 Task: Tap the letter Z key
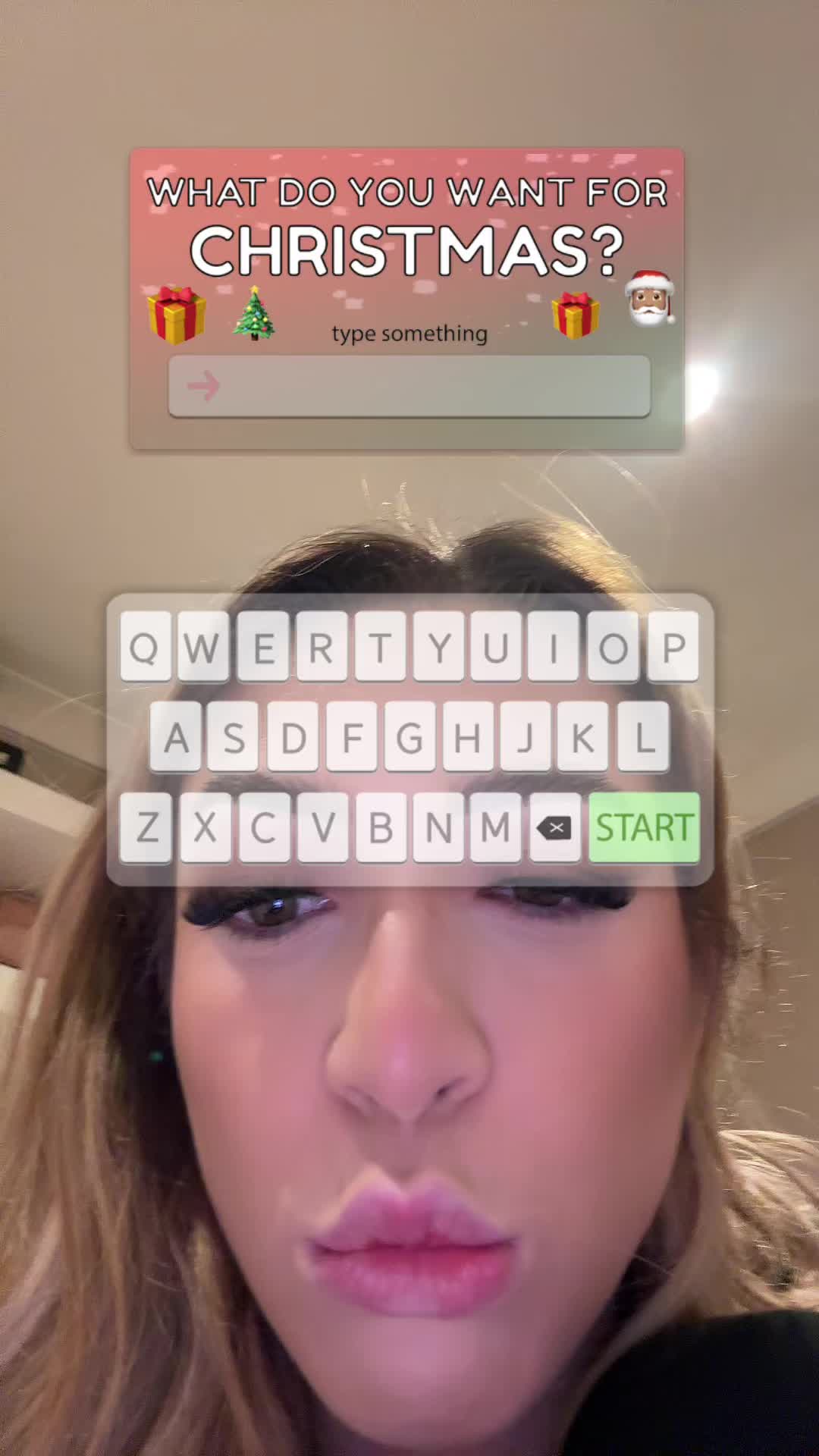click(146, 827)
